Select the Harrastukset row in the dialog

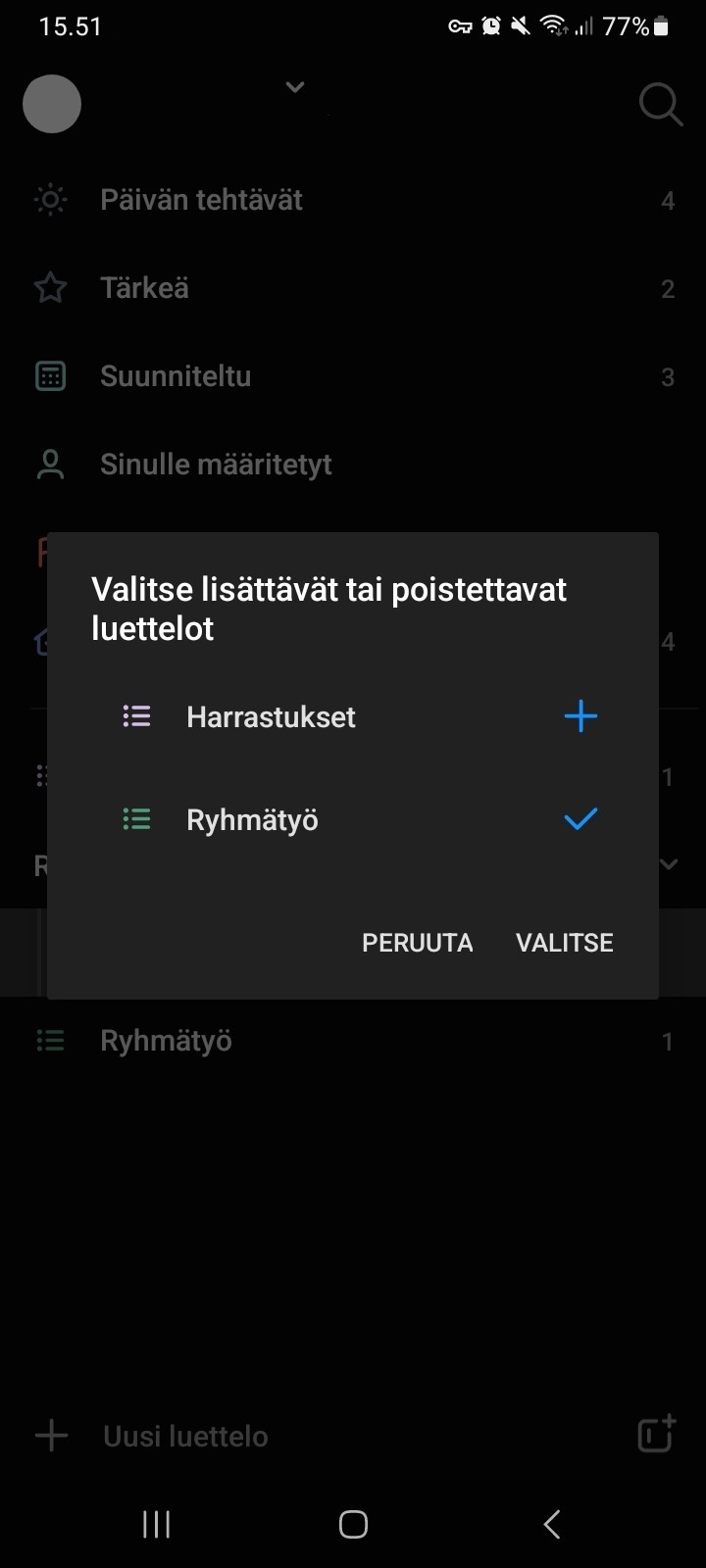[353, 717]
